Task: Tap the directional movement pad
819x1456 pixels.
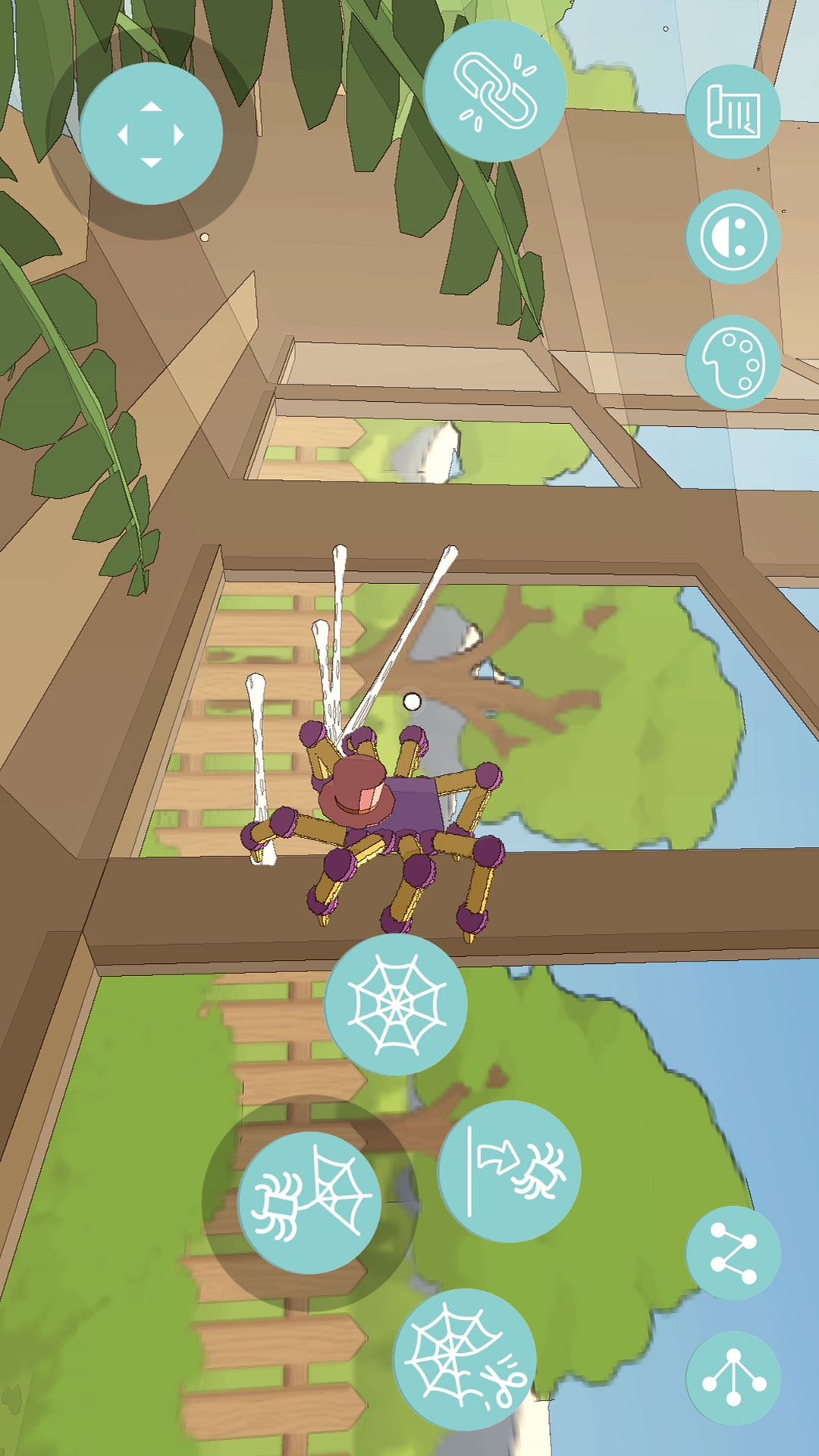Action: pyautogui.click(x=151, y=134)
